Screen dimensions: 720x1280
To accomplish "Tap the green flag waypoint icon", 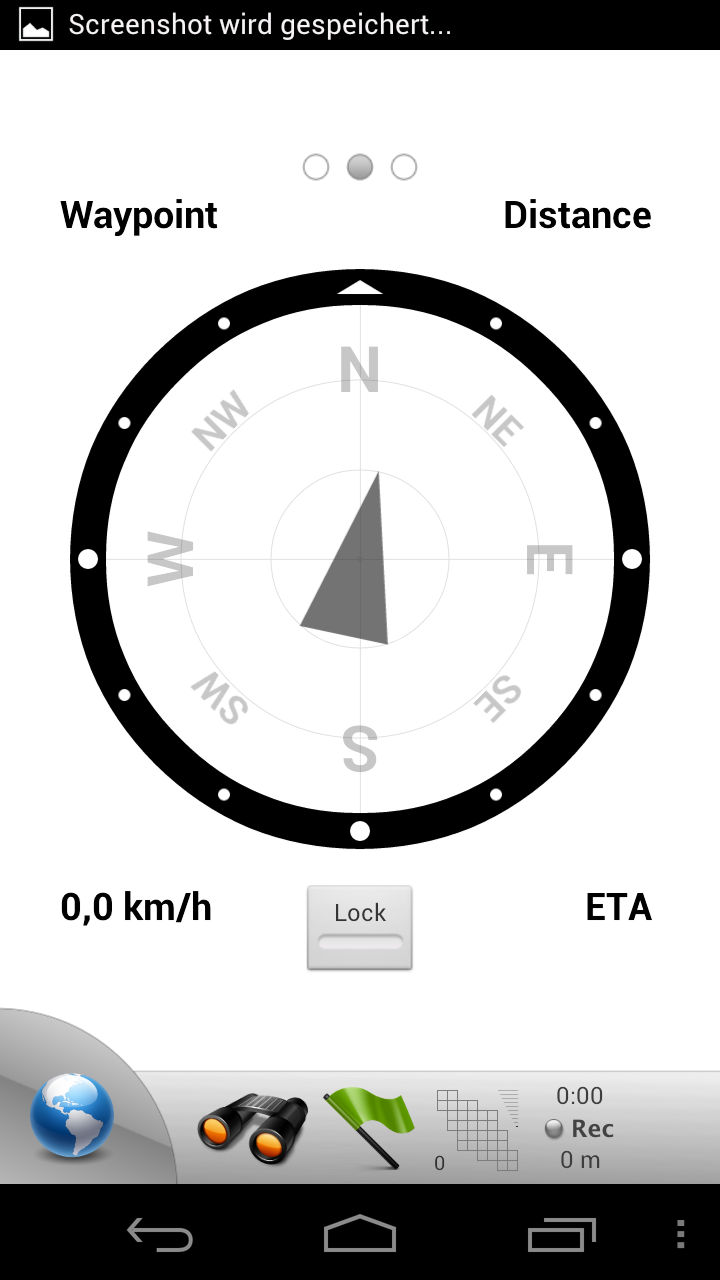I will pyautogui.click(x=369, y=1127).
